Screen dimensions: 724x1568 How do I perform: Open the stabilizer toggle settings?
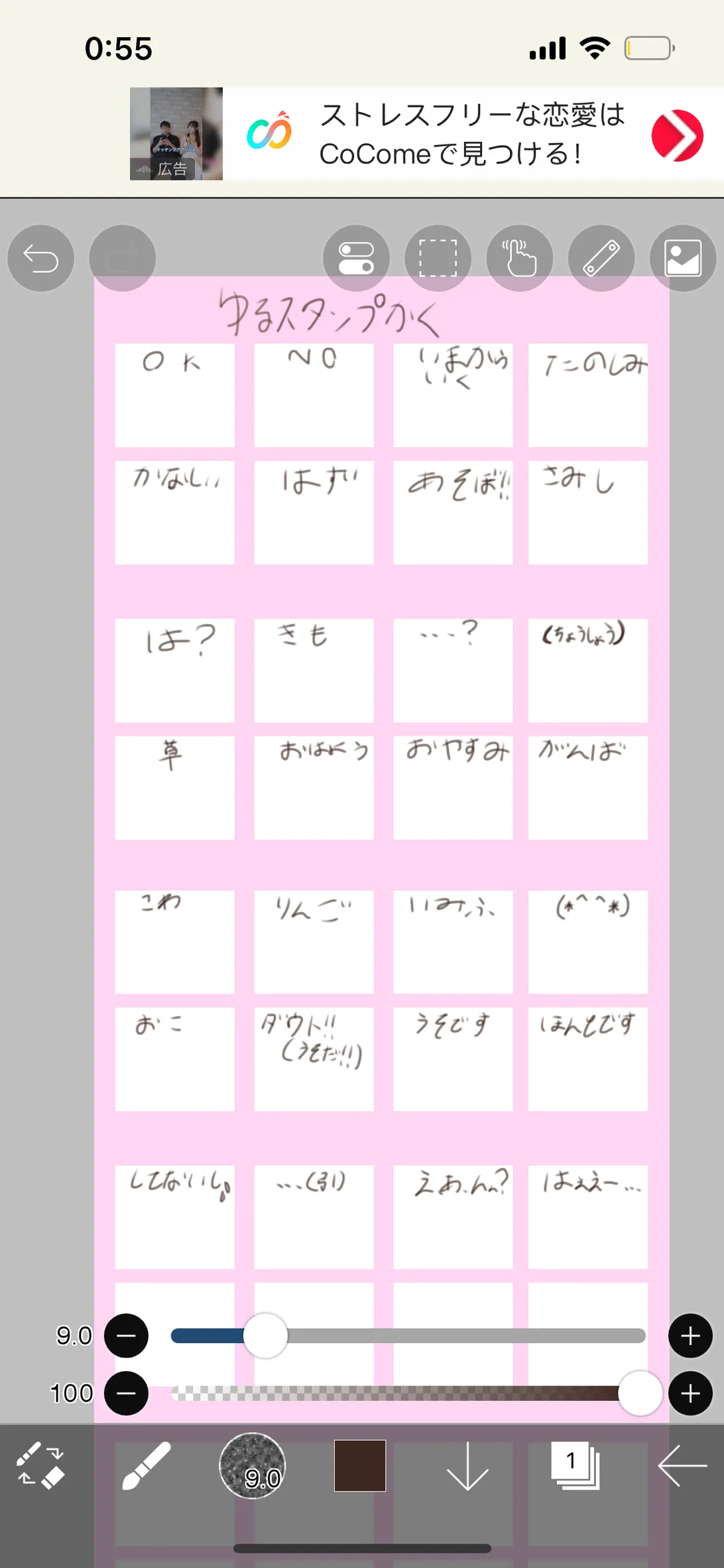click(356, 258)
